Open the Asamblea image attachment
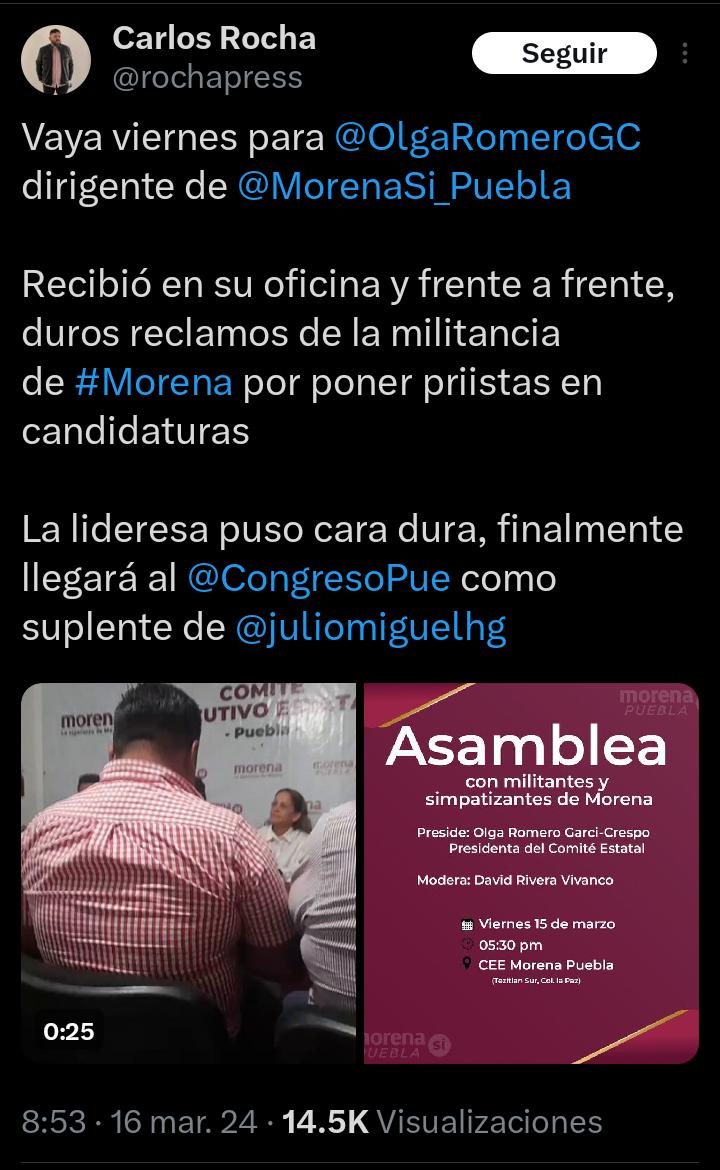This screenshot has width=720, height=1170. click(531, 872)
